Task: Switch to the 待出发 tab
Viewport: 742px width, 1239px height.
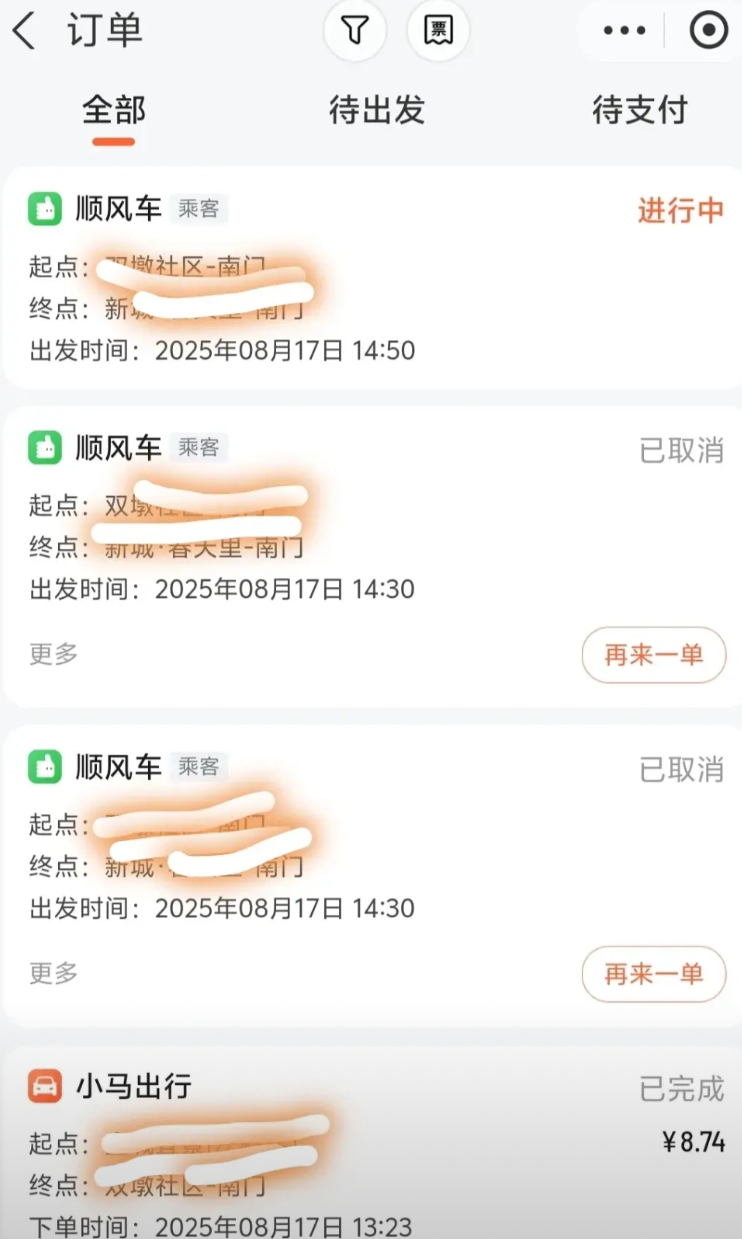Action: [376, 111]
